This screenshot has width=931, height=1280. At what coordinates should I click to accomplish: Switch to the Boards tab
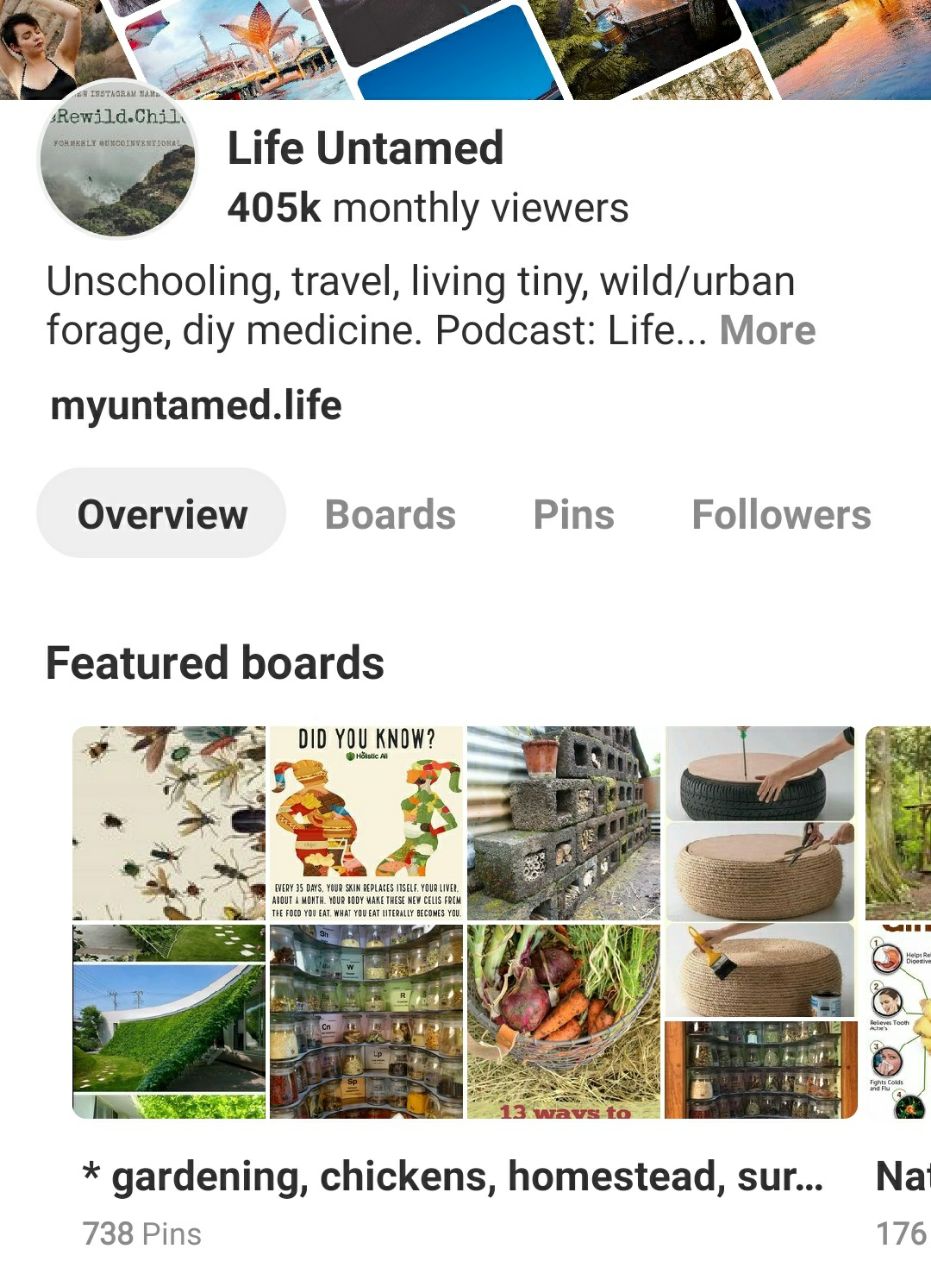pyautogui.click(x=390, y=515)
